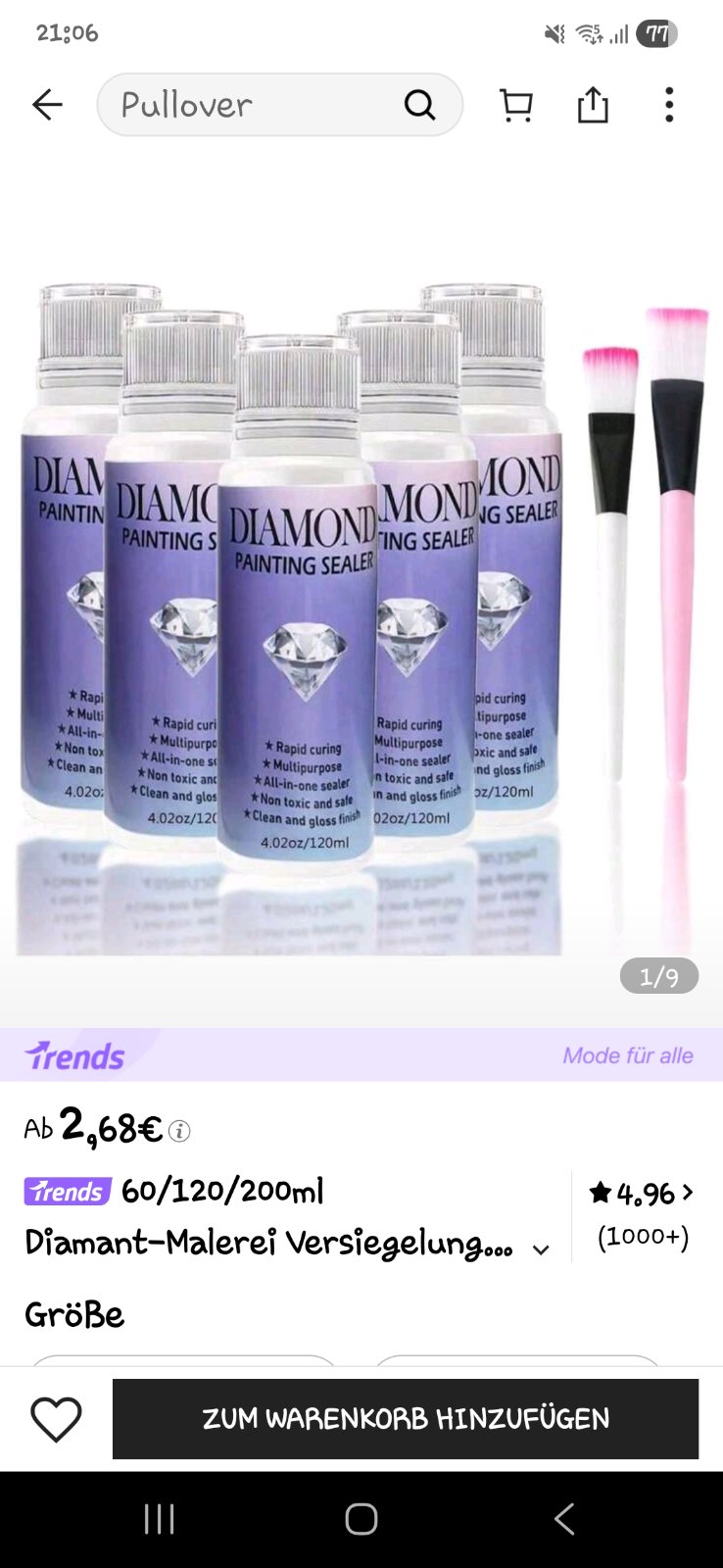Tap 'Zum Warenkorb hinzufügen' button

pos(406,1419)
